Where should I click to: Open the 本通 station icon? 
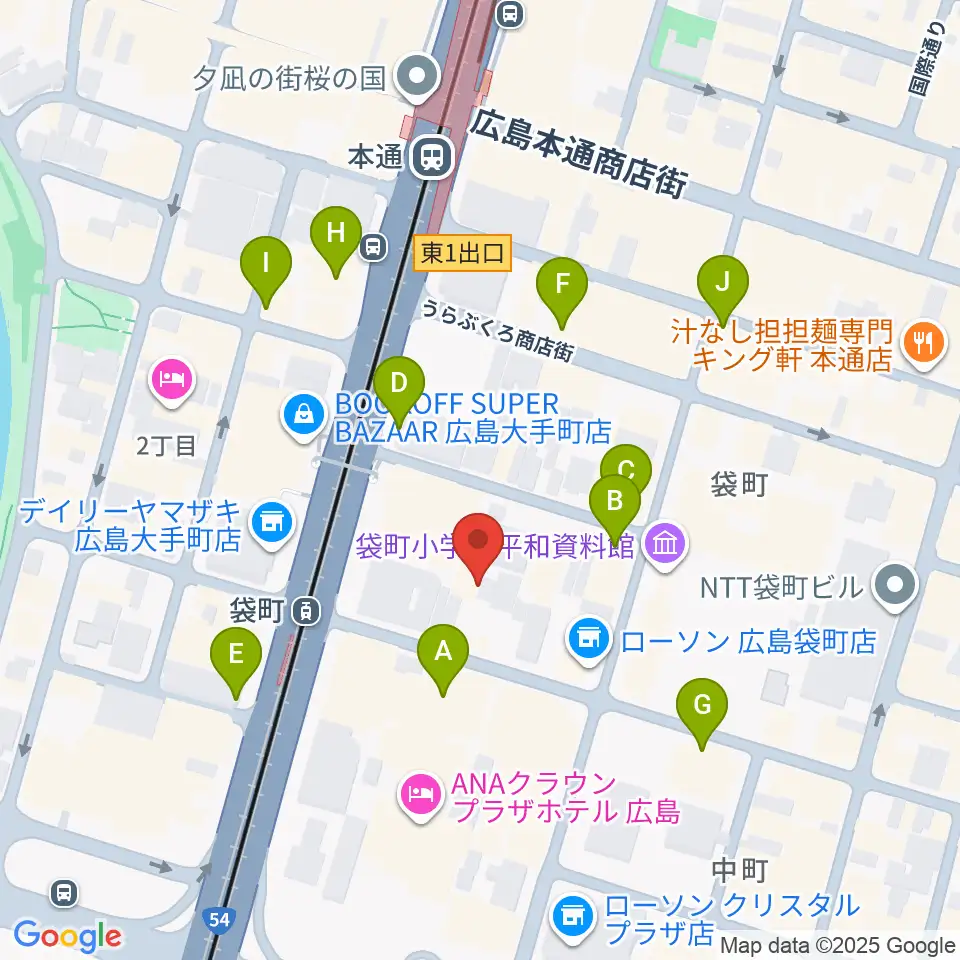(432, 157)
